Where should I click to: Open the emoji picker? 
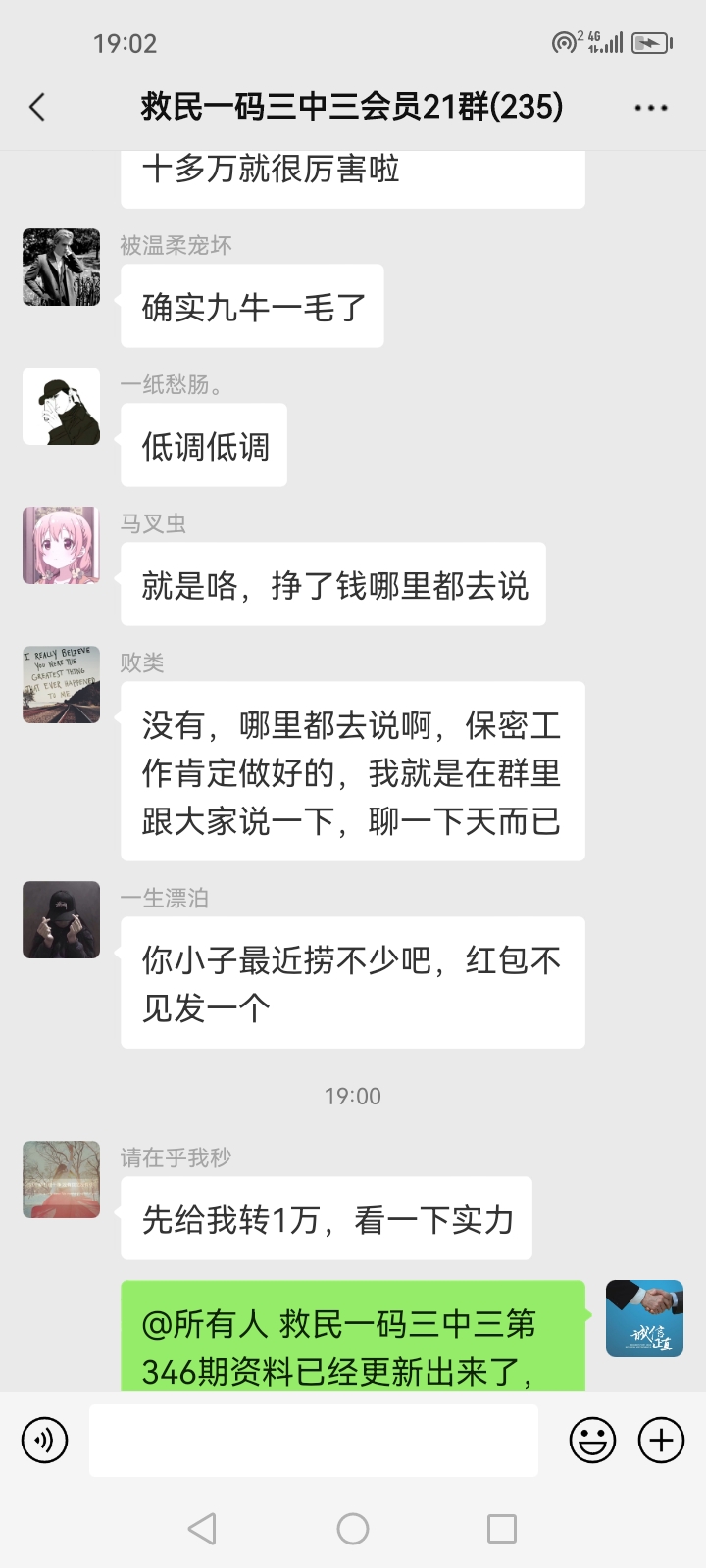pyautogui.click(x=592, y=1441)
